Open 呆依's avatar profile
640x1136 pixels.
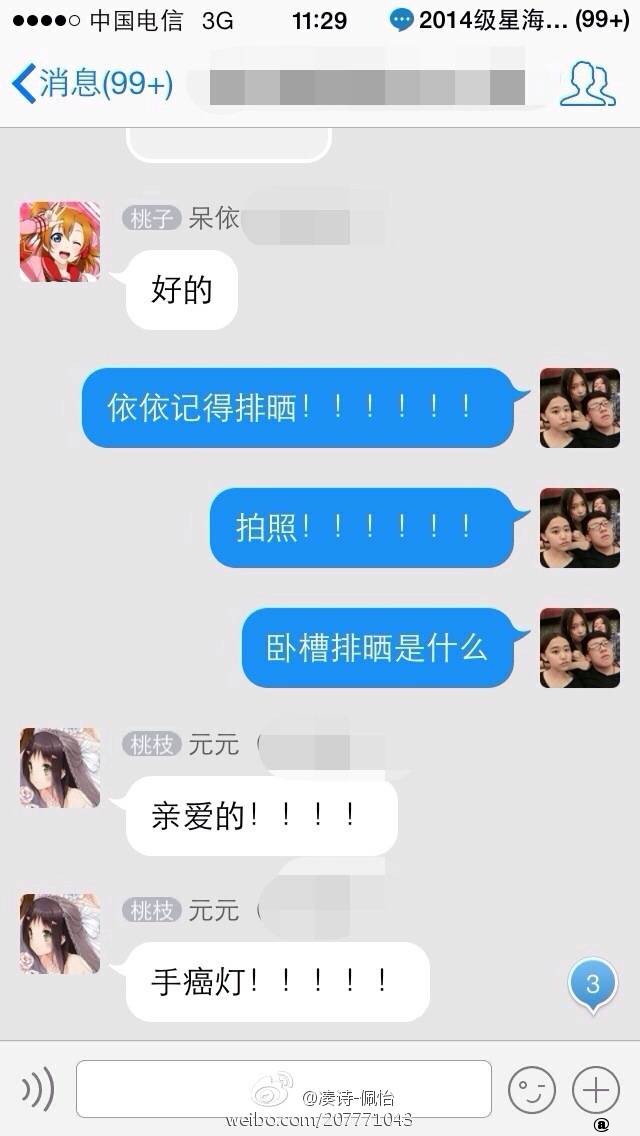pyautogui.click(x=60, y=241)
